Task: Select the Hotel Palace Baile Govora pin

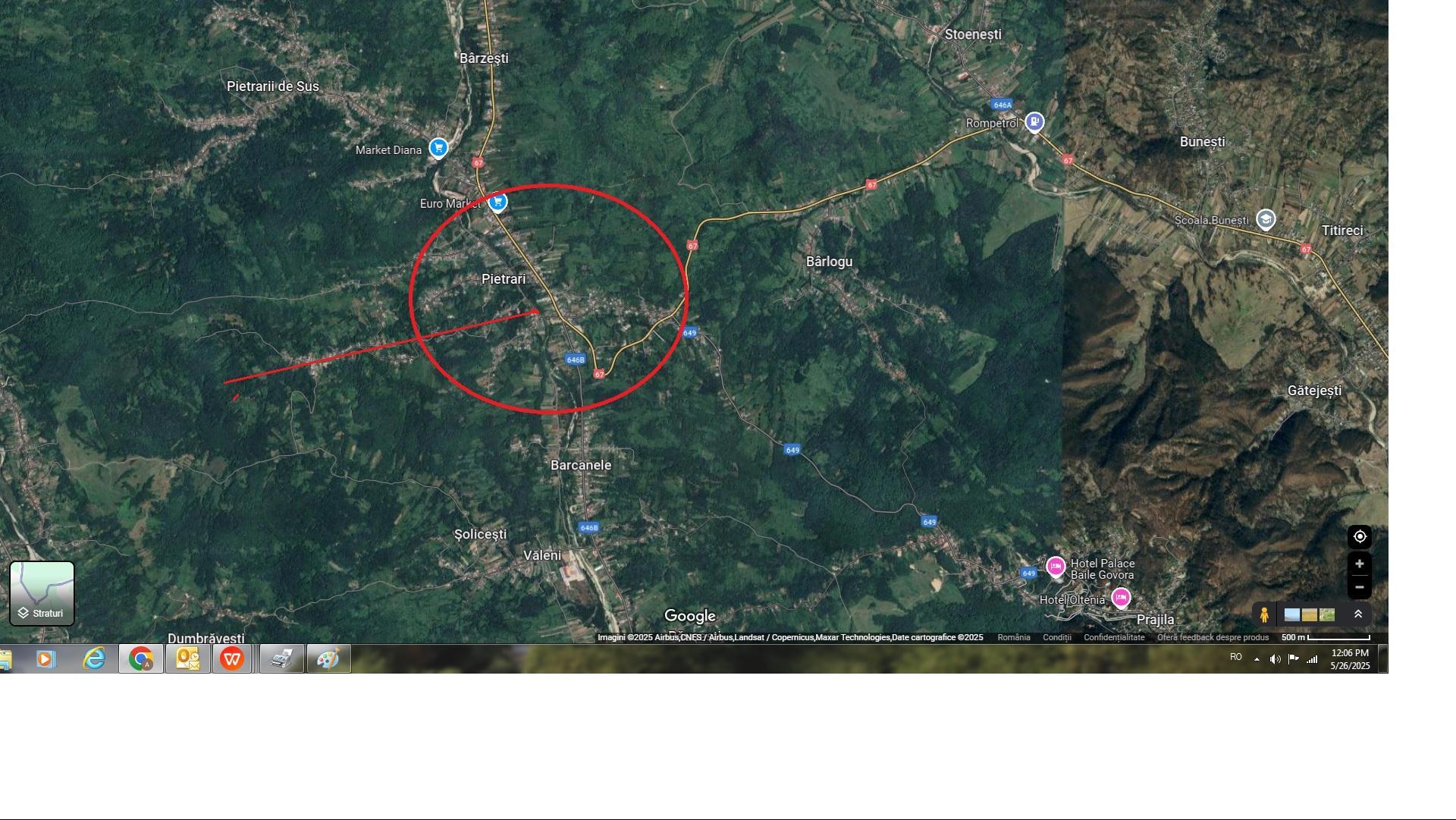Action: tap(1056, 566)
